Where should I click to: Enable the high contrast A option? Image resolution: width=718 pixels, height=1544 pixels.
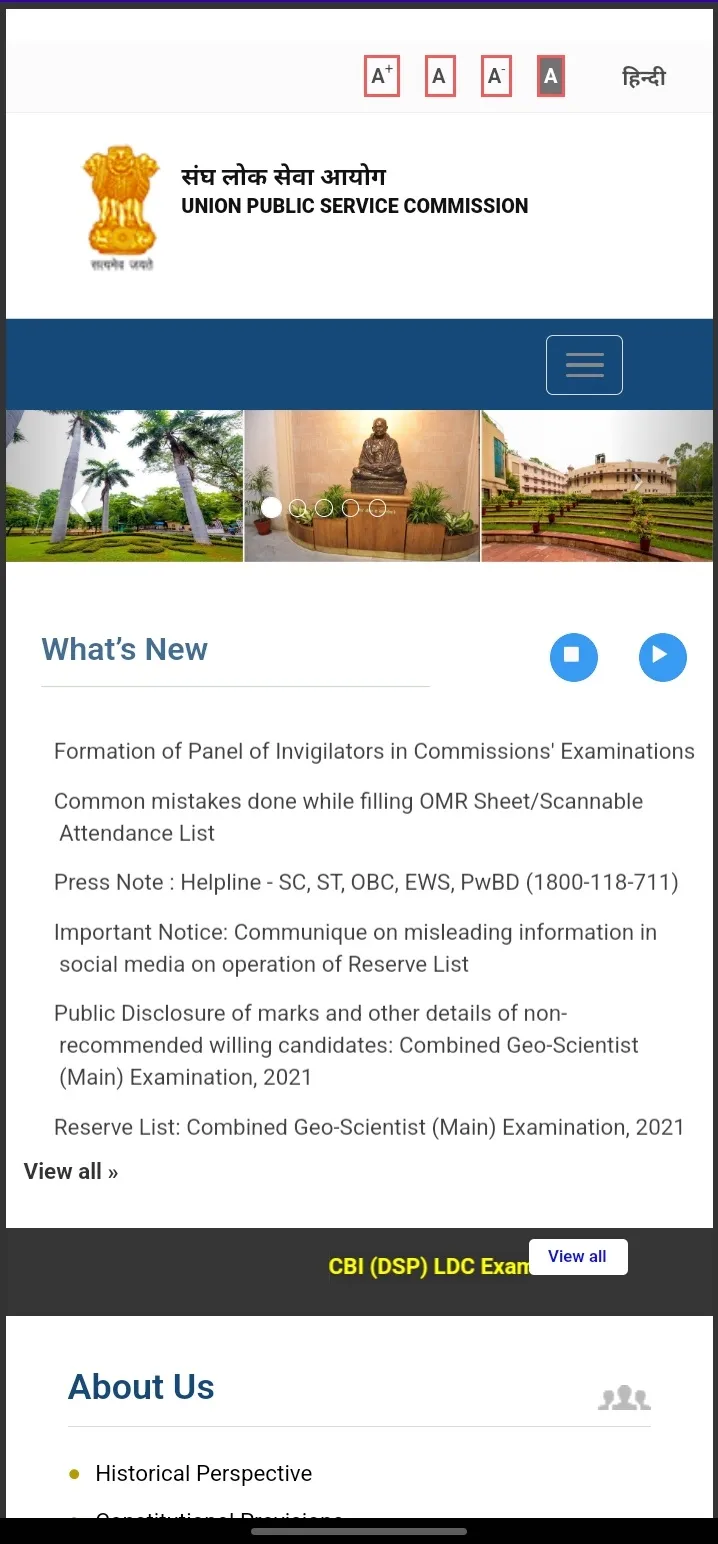550,76
